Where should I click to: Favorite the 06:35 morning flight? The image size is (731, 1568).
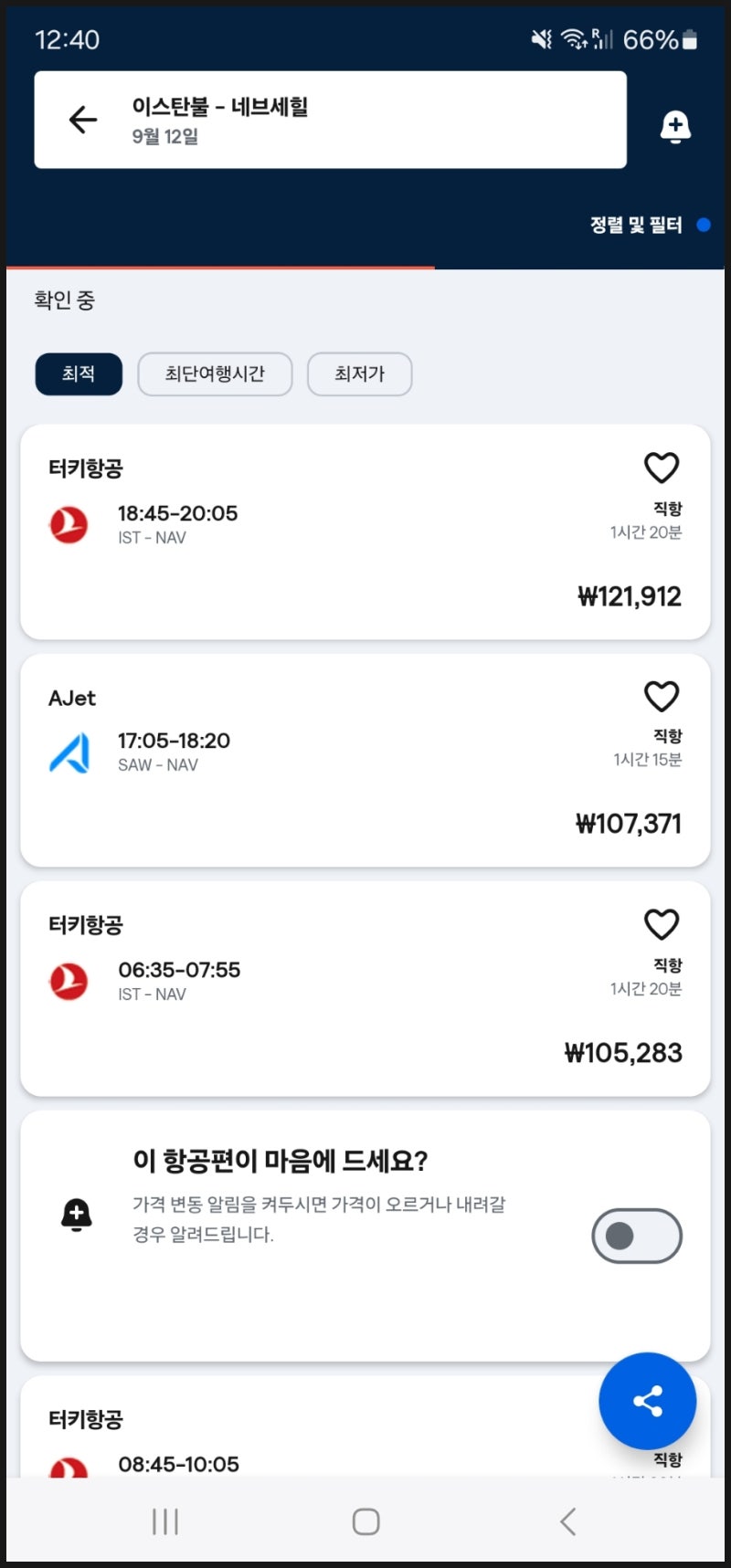662,924
